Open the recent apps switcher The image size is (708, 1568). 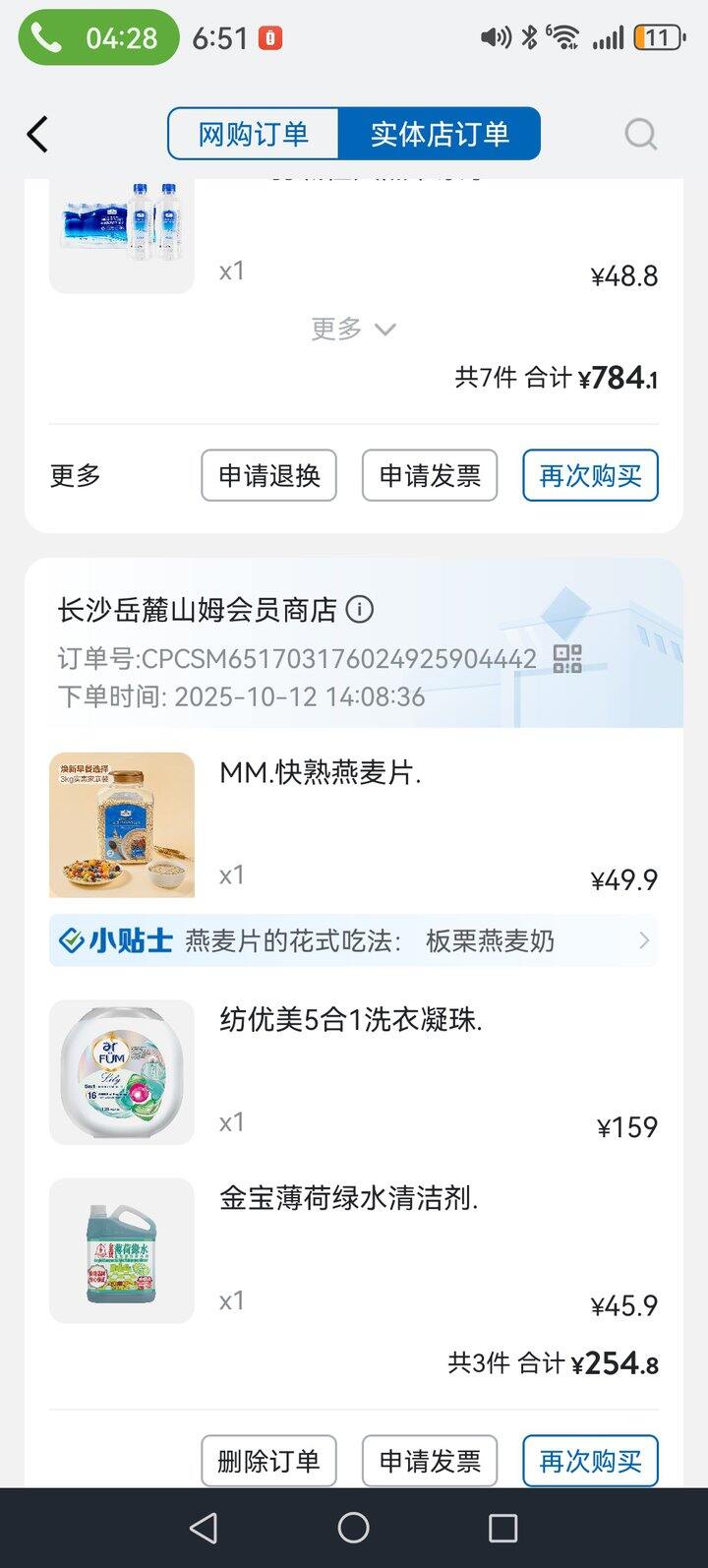pos(502,1528)
